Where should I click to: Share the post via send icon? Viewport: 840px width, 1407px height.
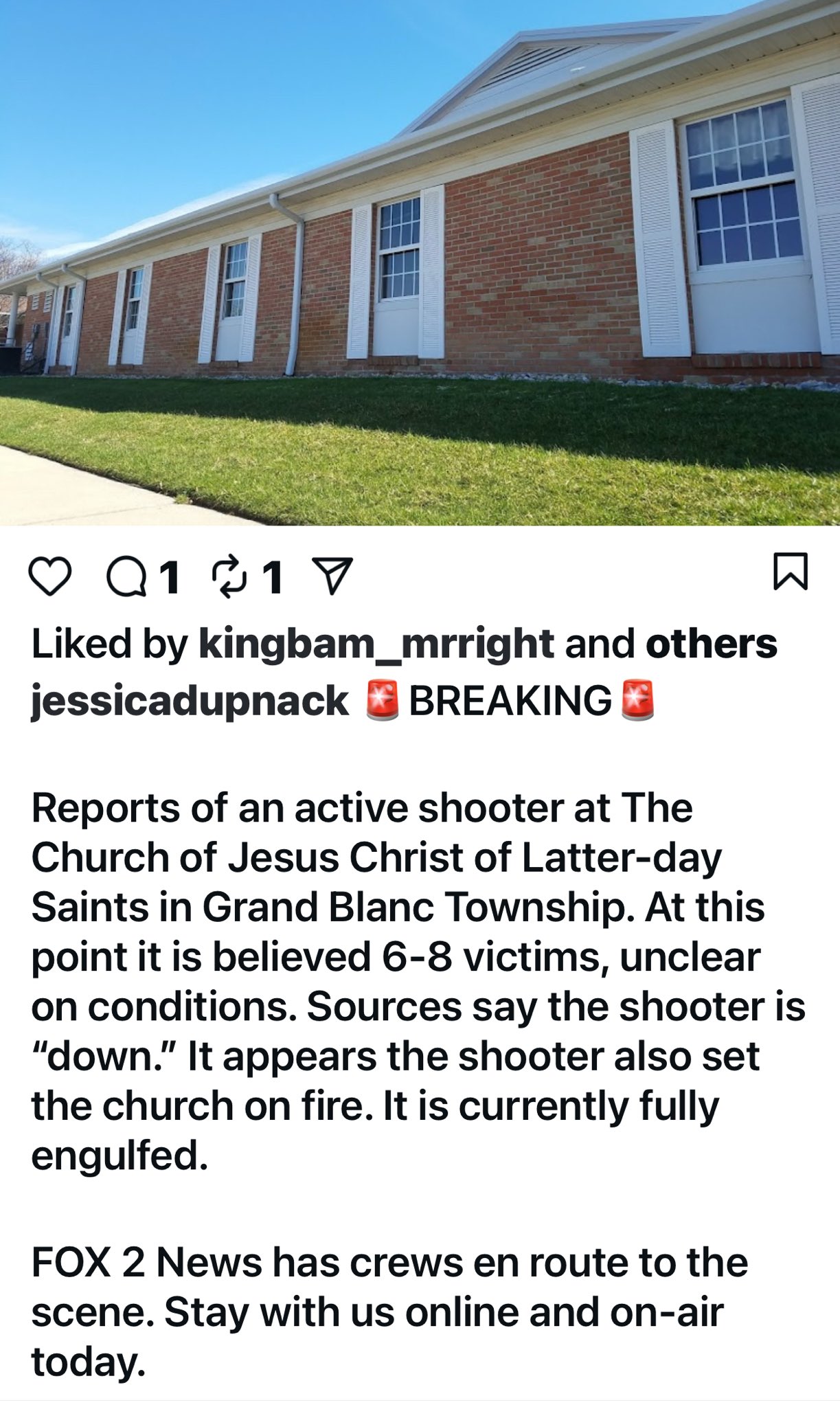(332, 576)
